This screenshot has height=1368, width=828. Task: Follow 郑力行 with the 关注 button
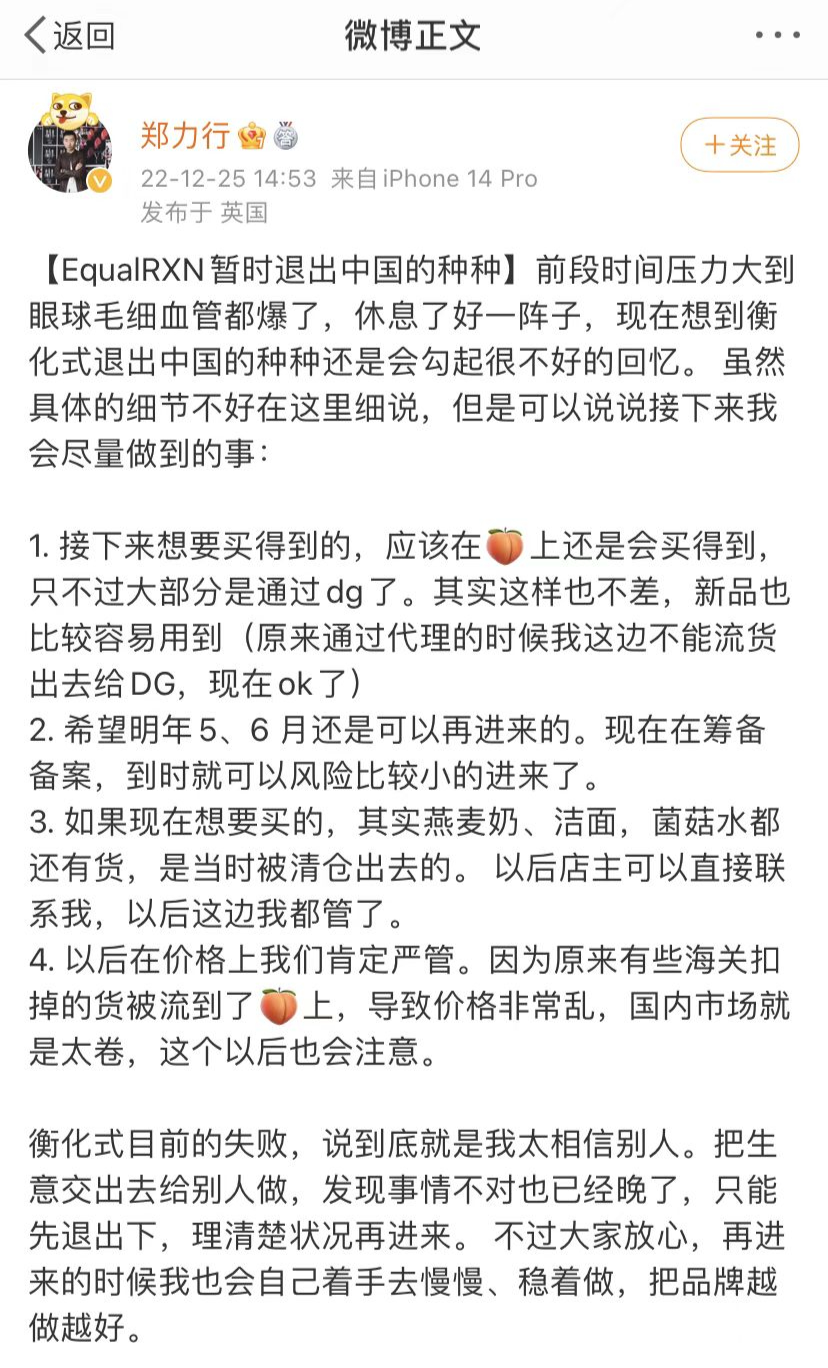[739, 146]
